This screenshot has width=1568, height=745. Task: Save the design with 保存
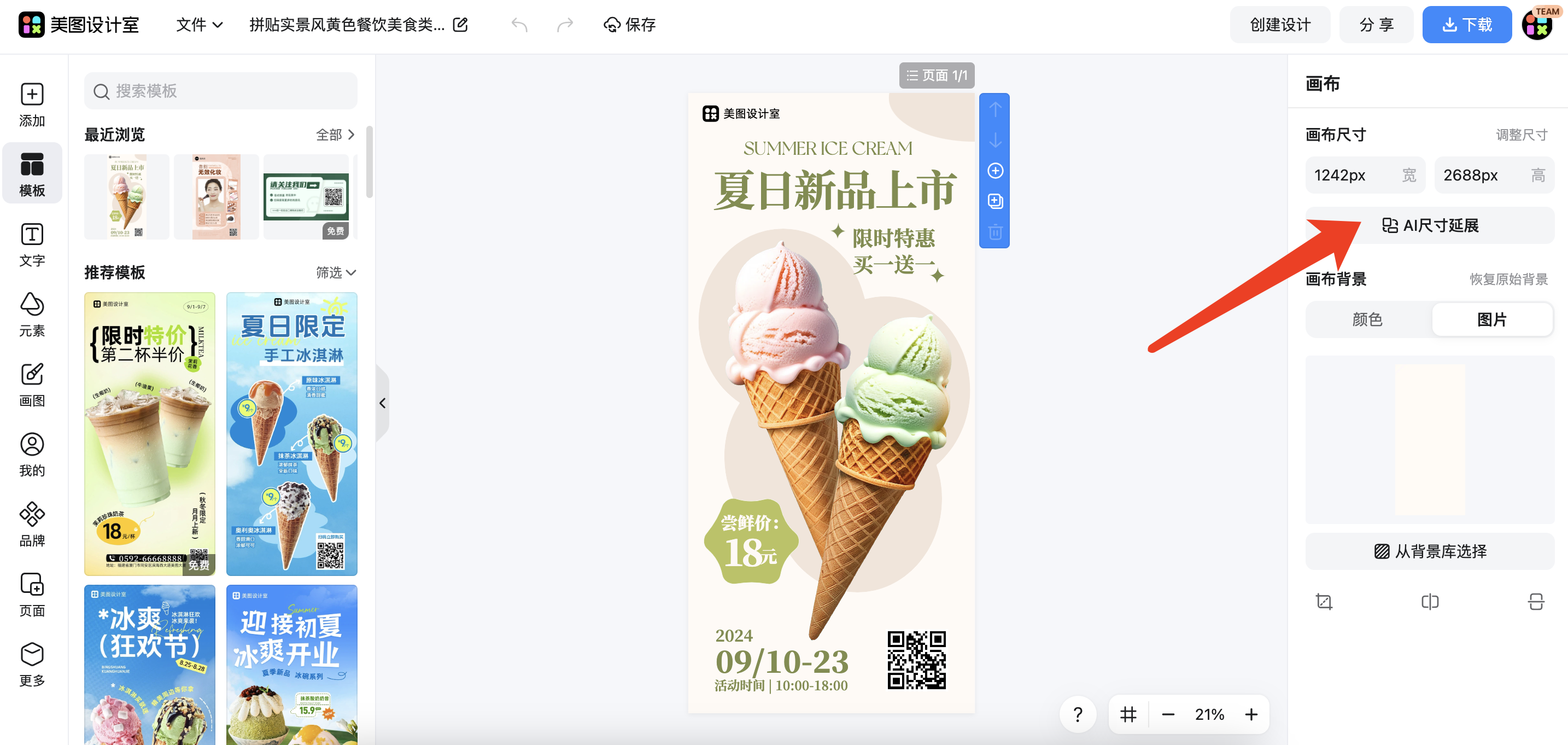[629, 25]
